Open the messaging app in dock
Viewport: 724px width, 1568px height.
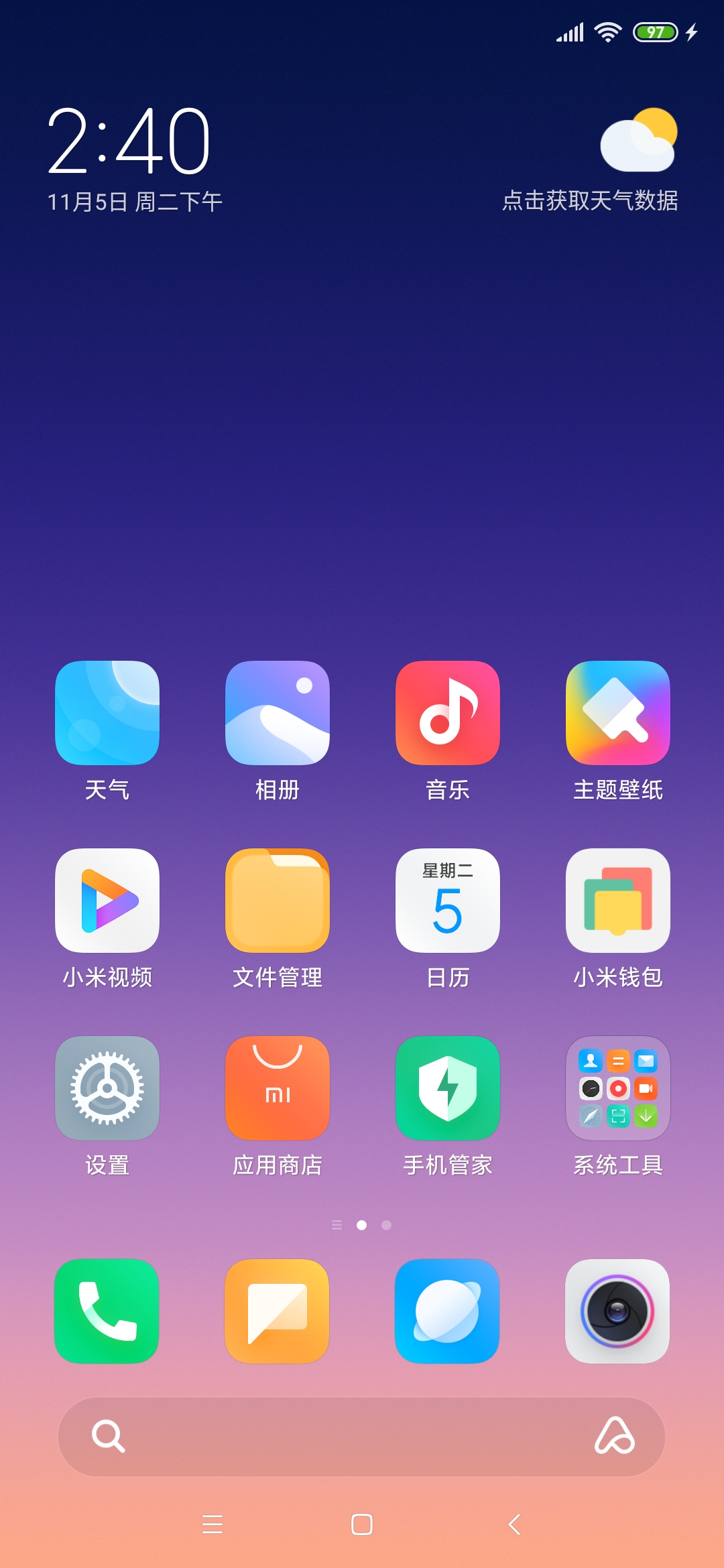click(277, 1311)
